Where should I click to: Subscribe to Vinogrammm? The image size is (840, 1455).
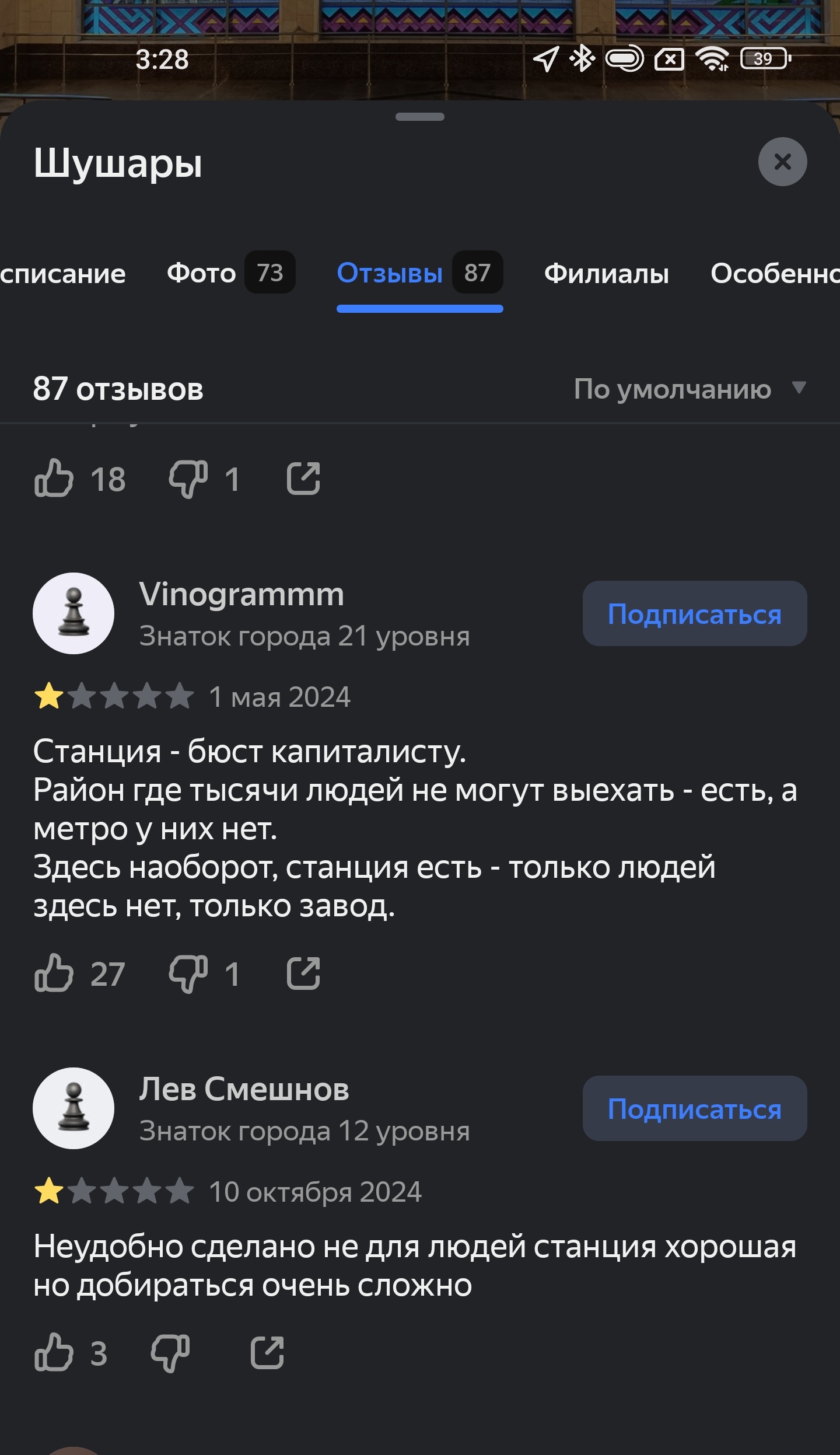pyautogui.click(x=694, y=613)
